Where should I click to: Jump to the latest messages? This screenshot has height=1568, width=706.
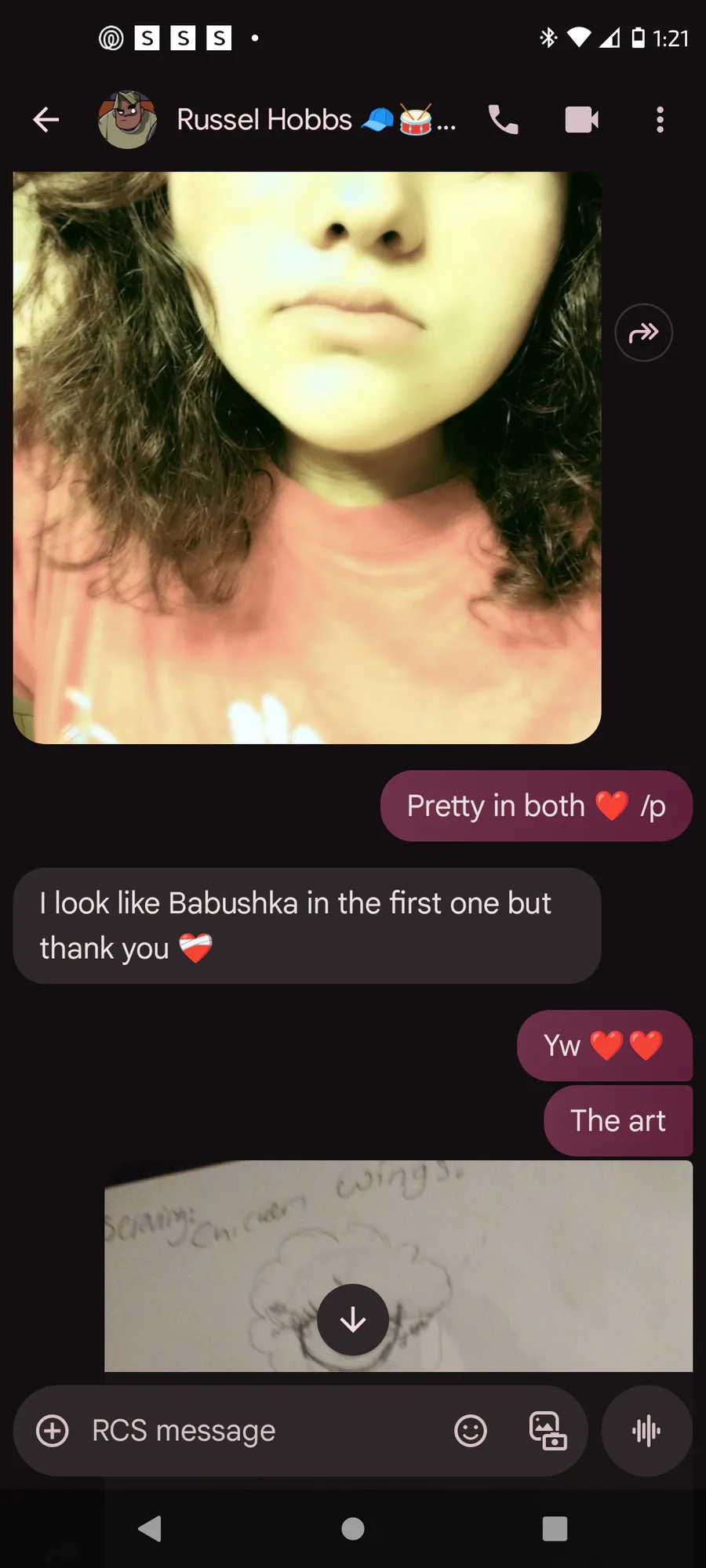[353, 1319]
